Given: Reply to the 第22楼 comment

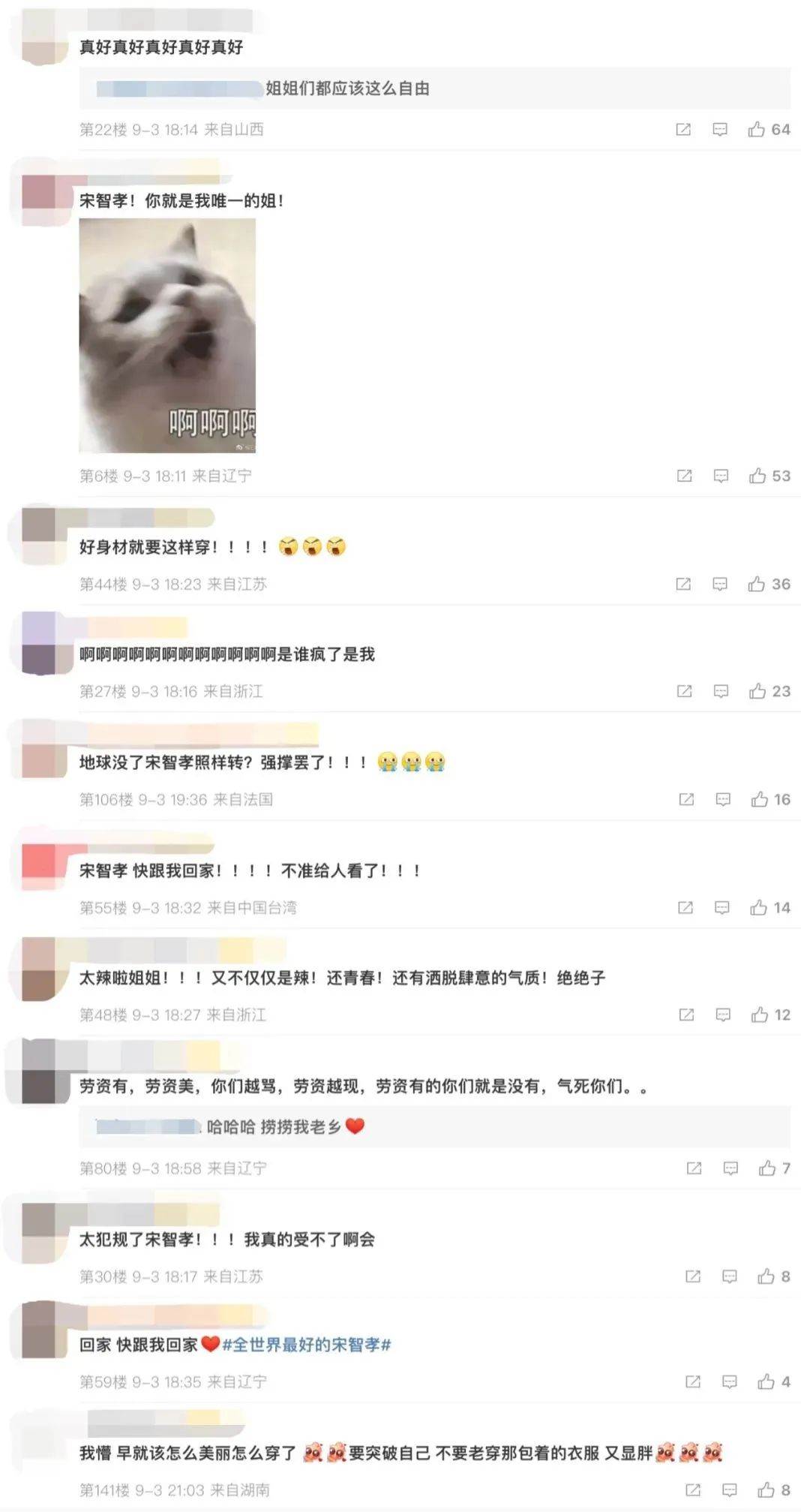Looking at the screenshot, I should [x=719, y=129].
